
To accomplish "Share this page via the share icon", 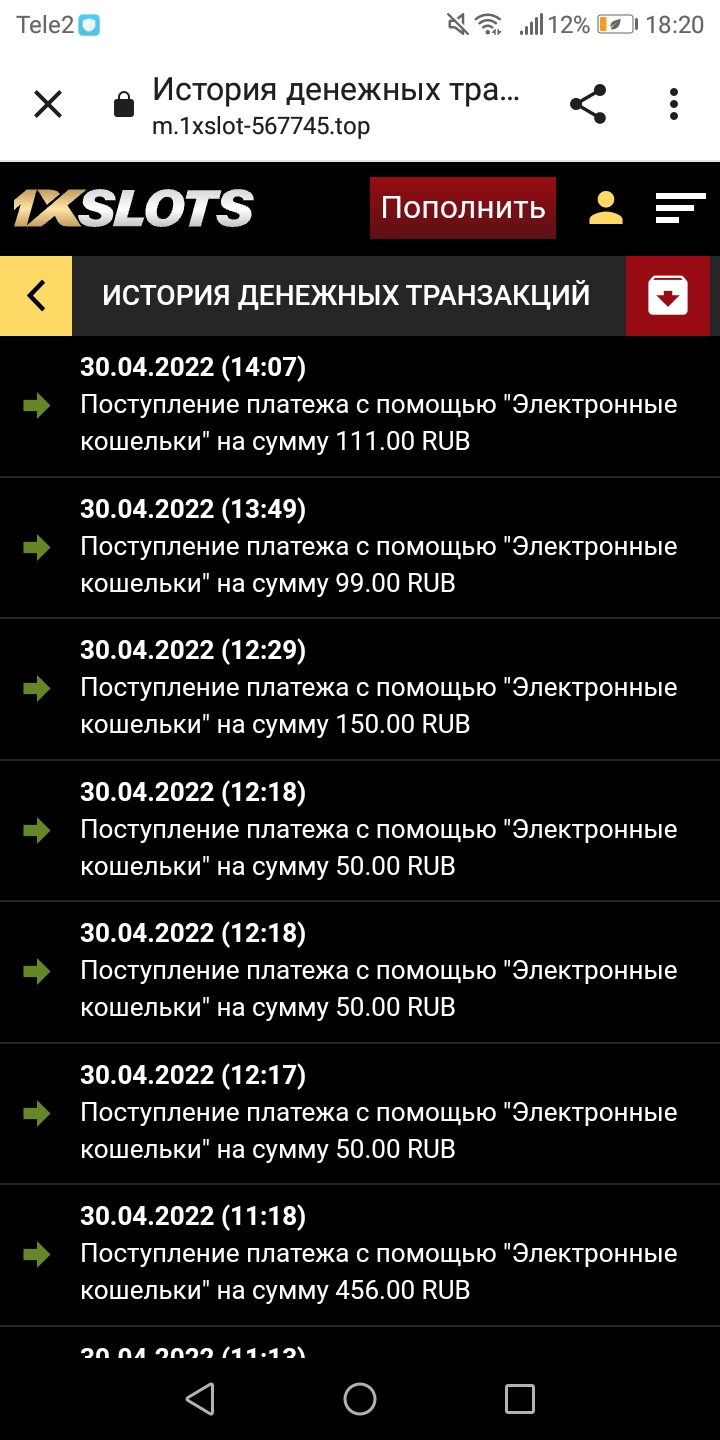I will [588, 104].
